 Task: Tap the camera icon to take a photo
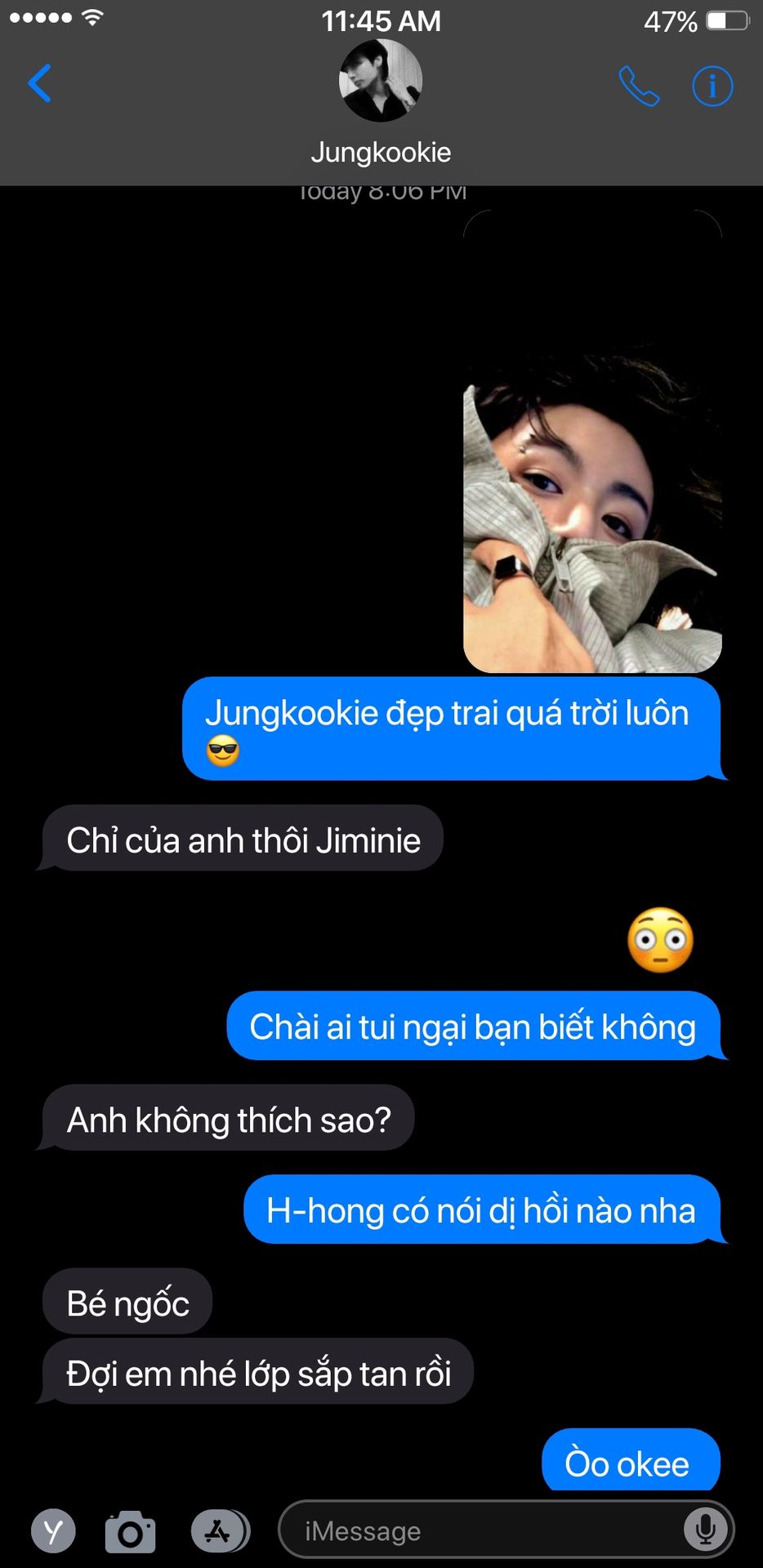coord(130,1531)
